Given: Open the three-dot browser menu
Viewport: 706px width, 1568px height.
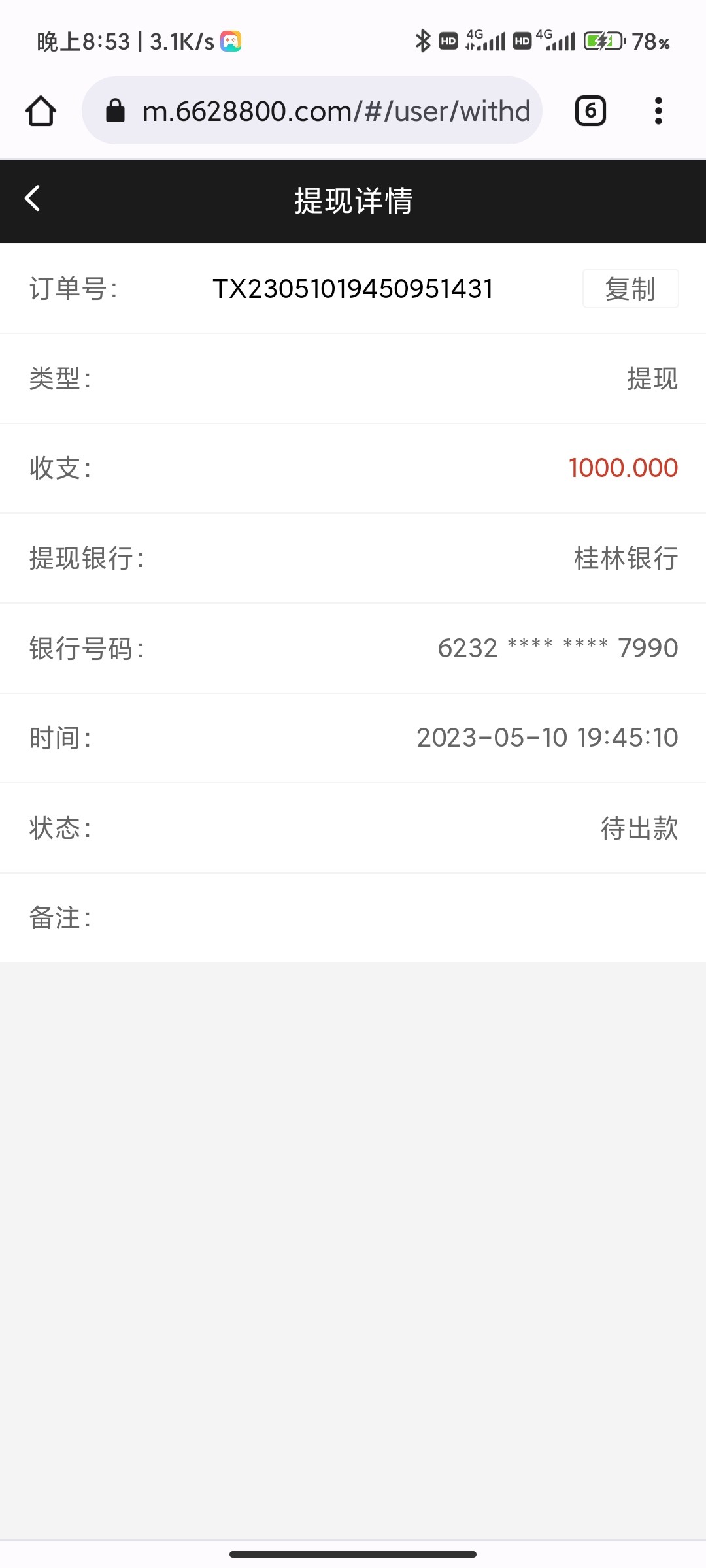Looking at the screenshot, I should point(658,110).
